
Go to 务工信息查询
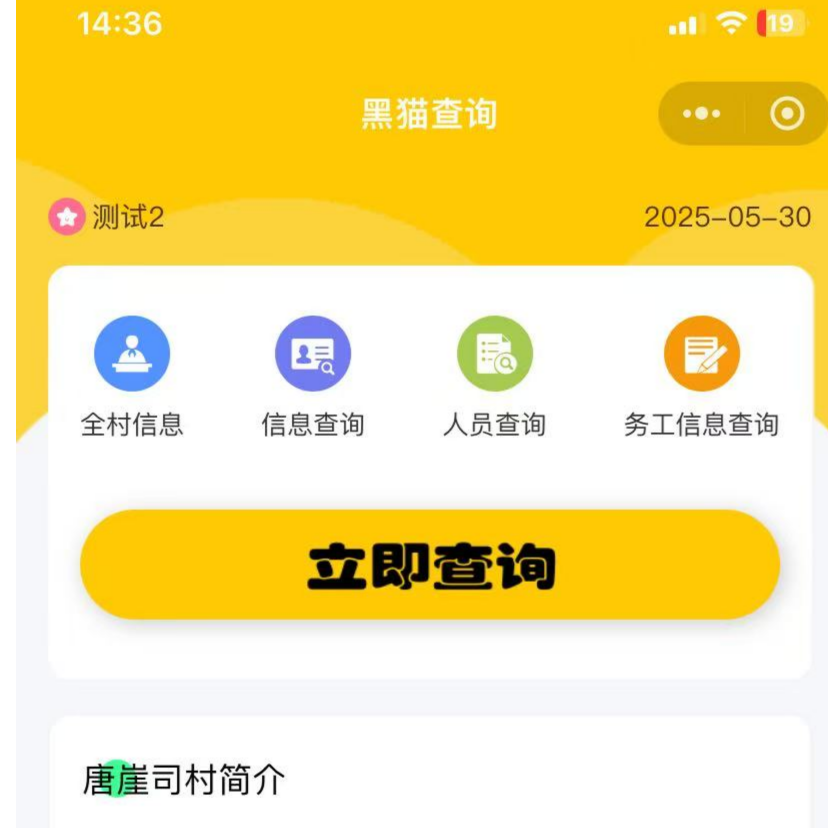click(x=701, y=354)
